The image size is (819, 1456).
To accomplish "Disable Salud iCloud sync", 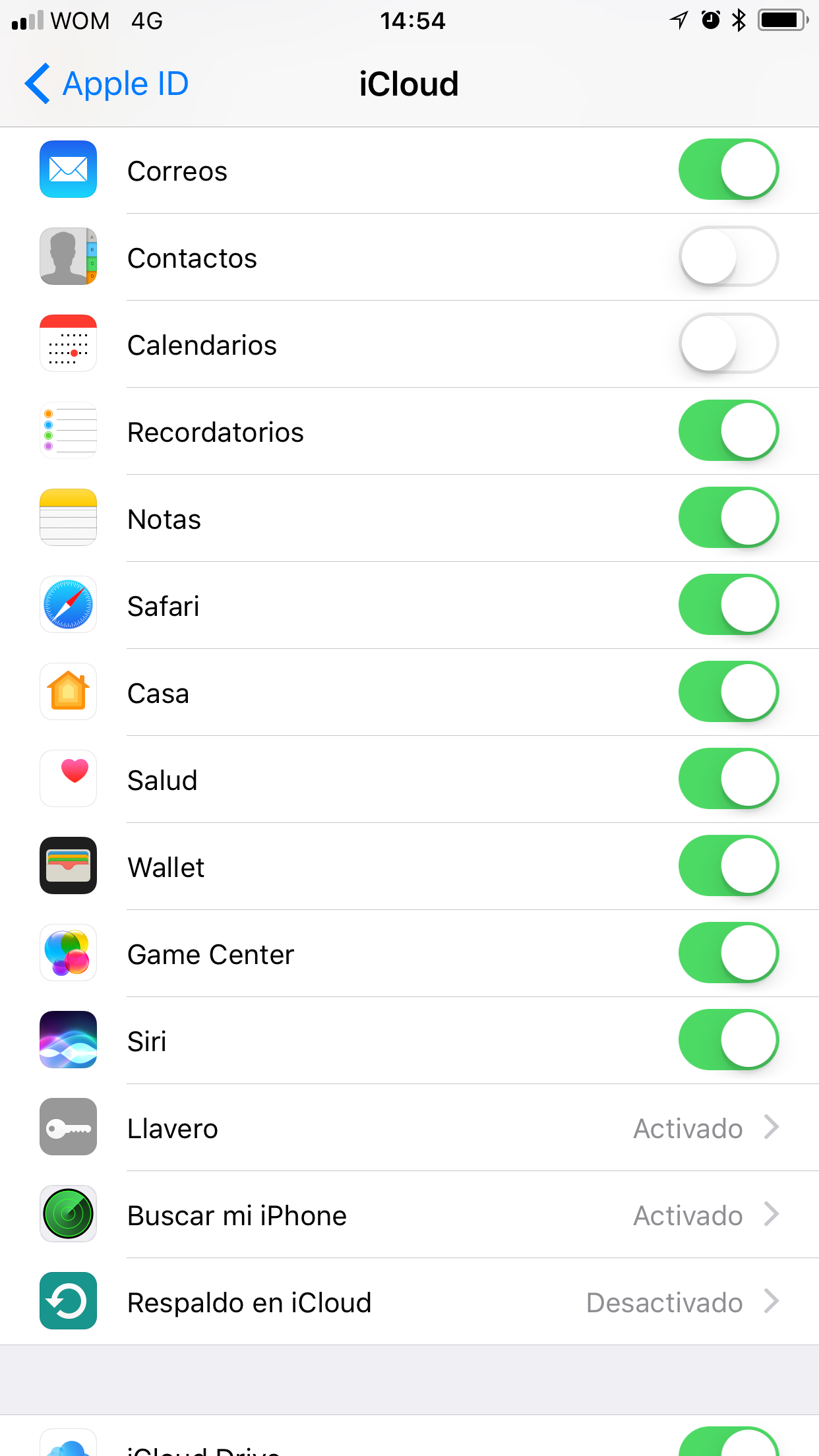I will [728, 779].
